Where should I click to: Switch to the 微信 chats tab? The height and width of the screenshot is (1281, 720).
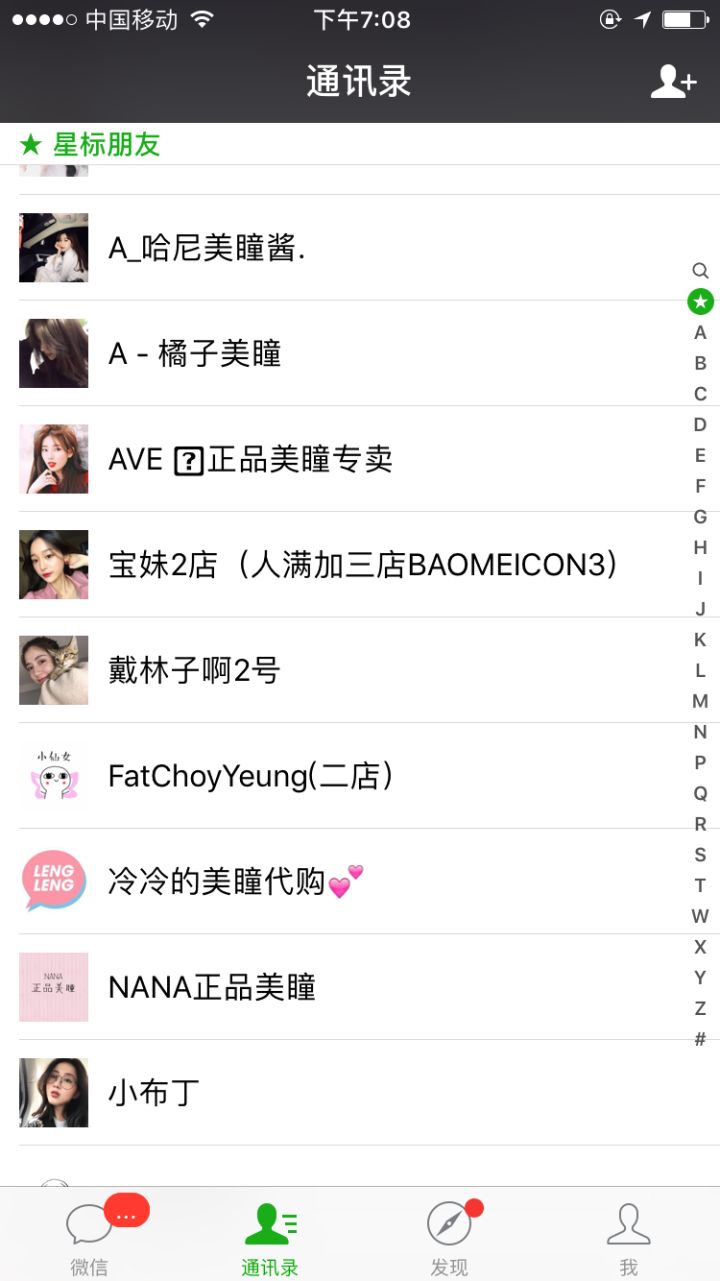coord(89,1235)
